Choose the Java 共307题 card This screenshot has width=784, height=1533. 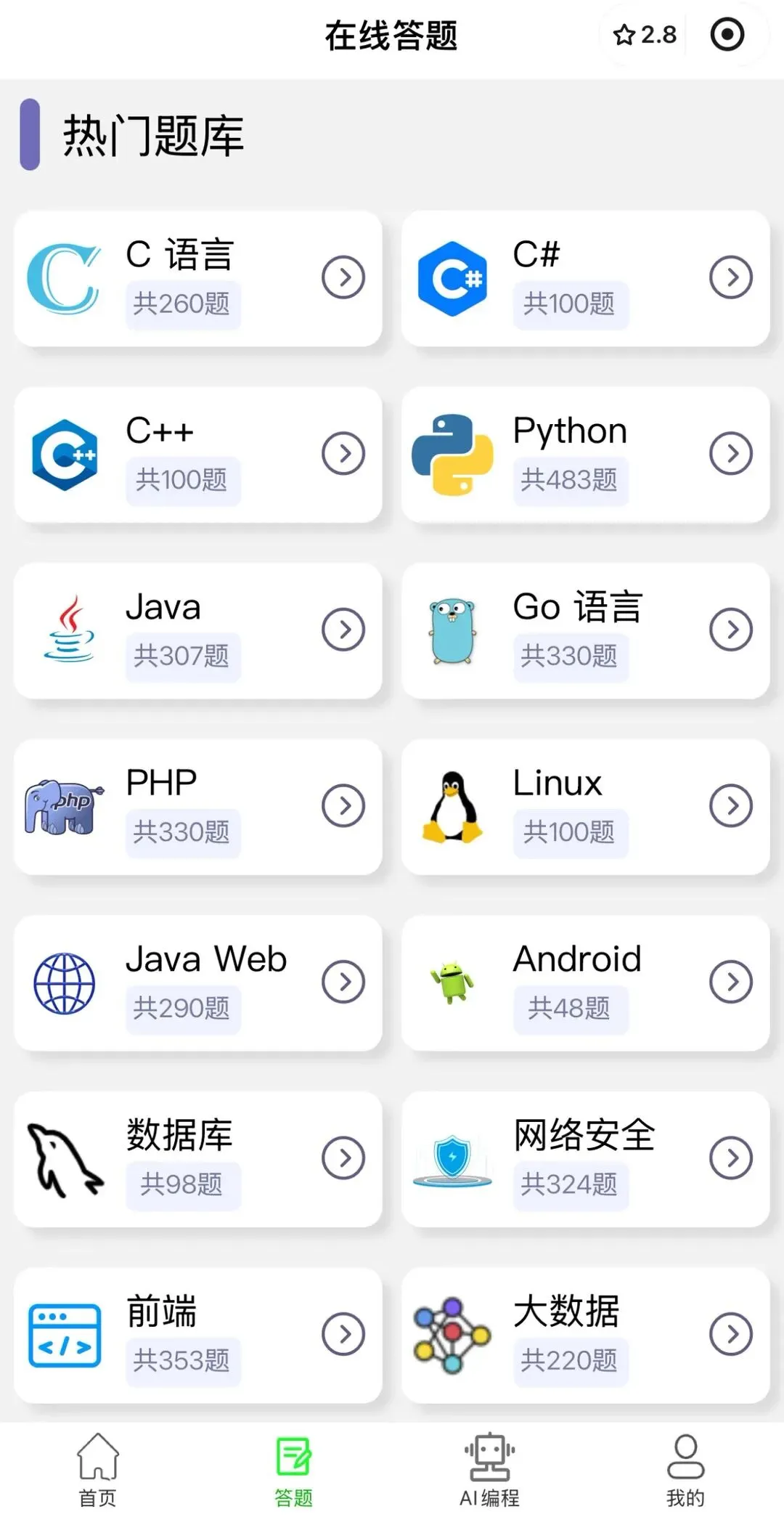point(197,630)
